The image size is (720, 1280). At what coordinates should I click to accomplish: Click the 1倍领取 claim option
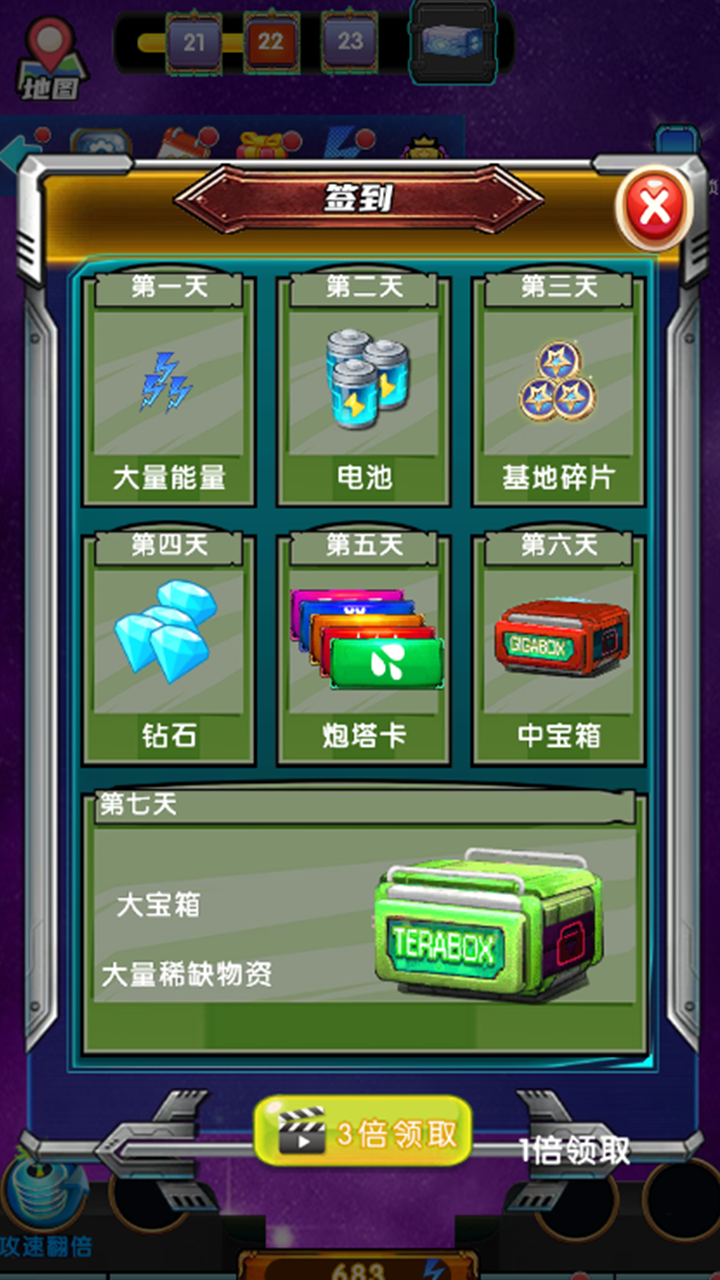tap(573, 1152)
